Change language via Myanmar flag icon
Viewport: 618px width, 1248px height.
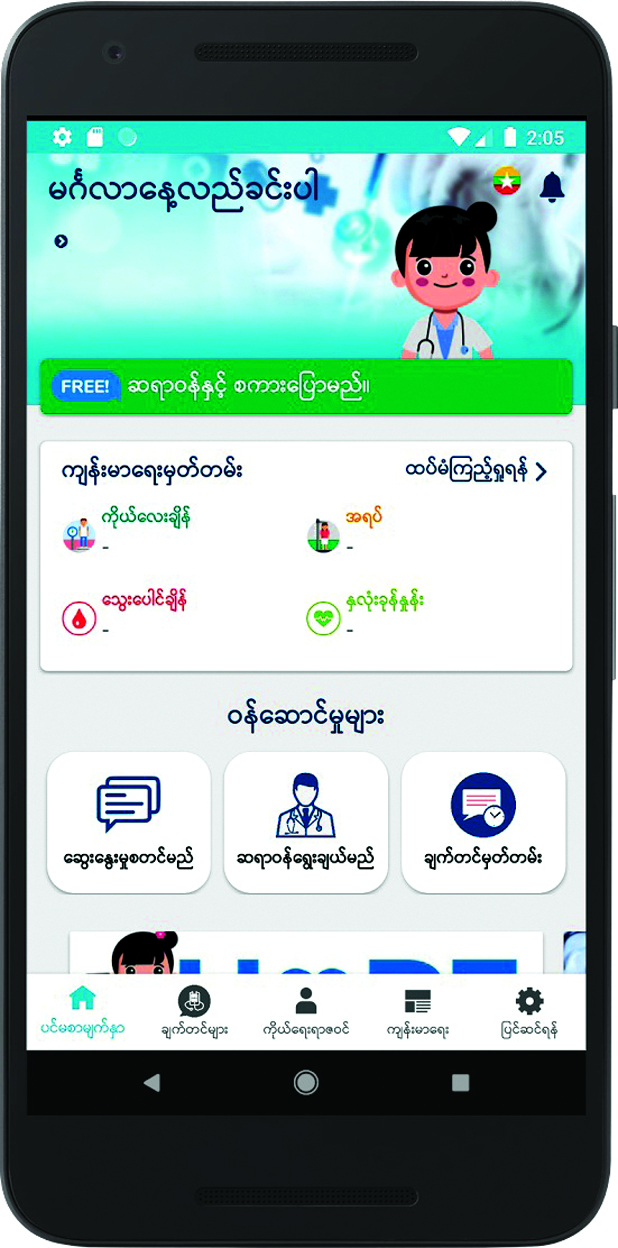tap(507, 180)
